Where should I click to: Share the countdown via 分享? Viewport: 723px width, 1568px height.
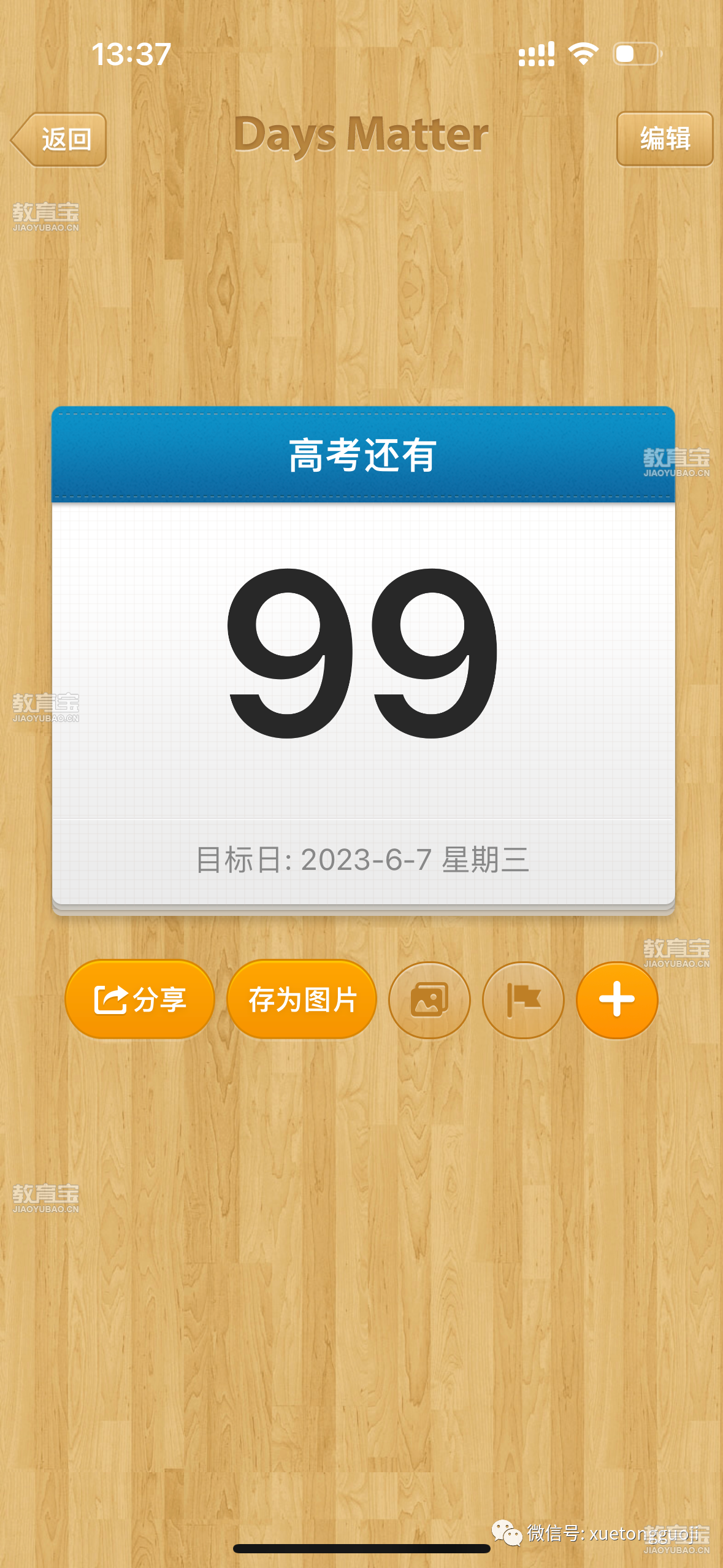(x=140, y=999)
